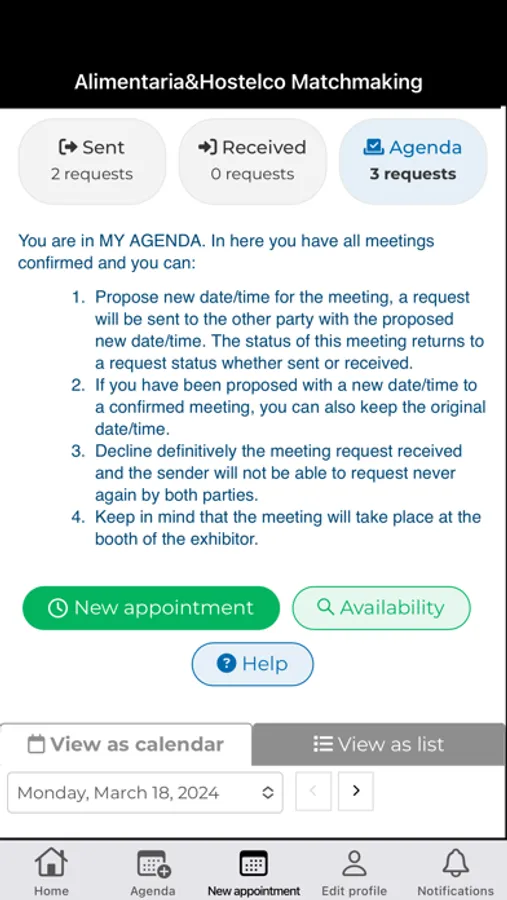The width and height of the screenshot is (507, 900).
Task: Open Notifications bell
Action: coord(455,872)
